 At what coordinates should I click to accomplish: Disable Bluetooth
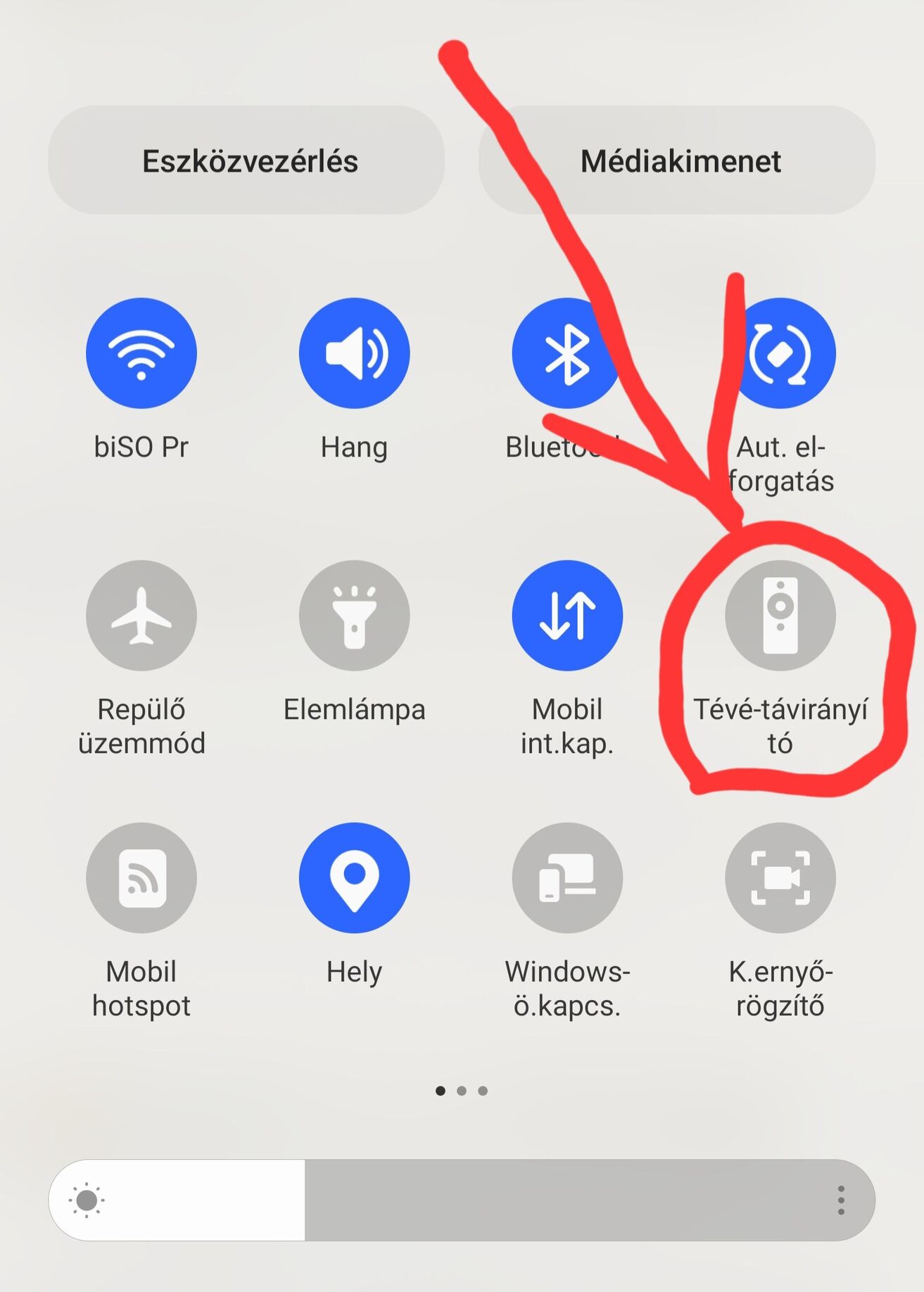(567, 353)
